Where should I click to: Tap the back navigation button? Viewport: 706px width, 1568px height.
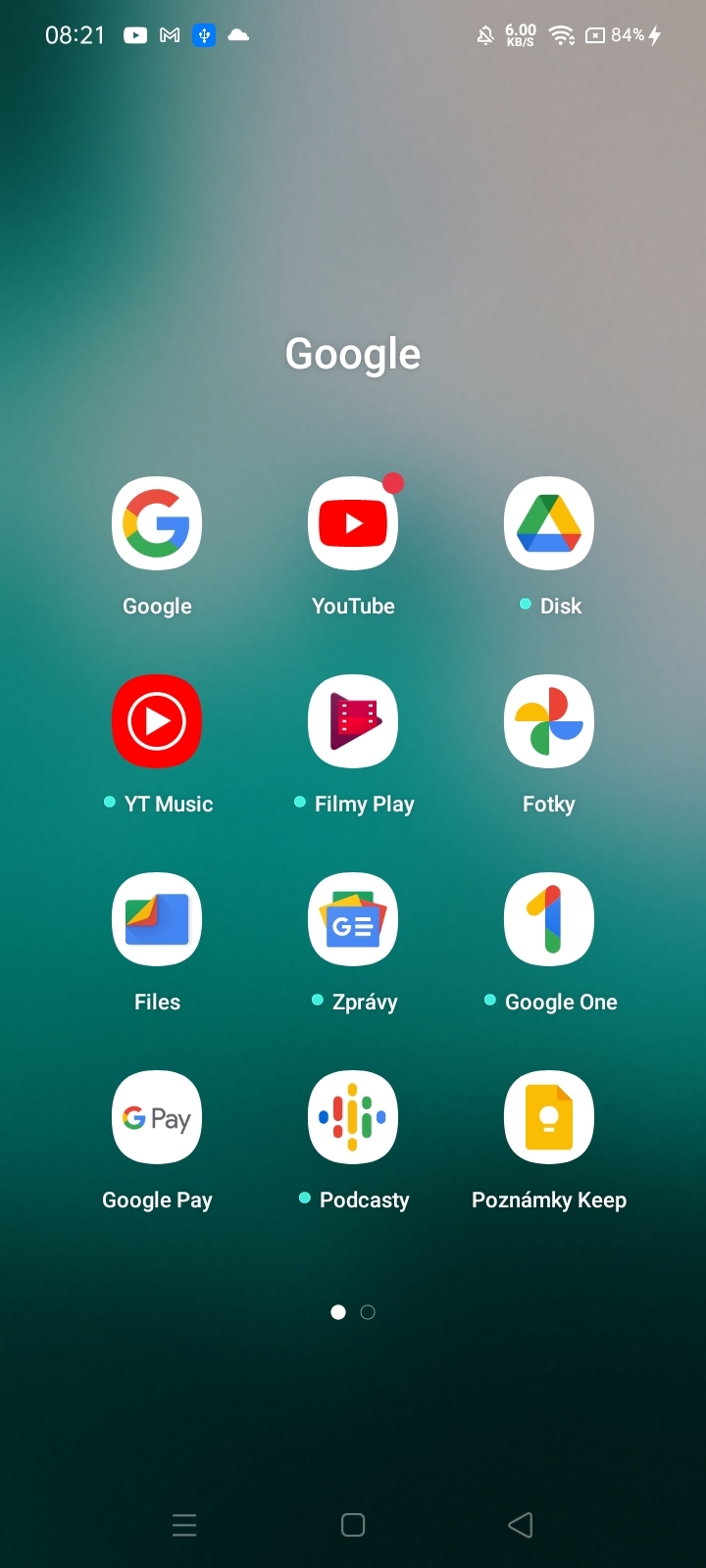pos(521,1525)
